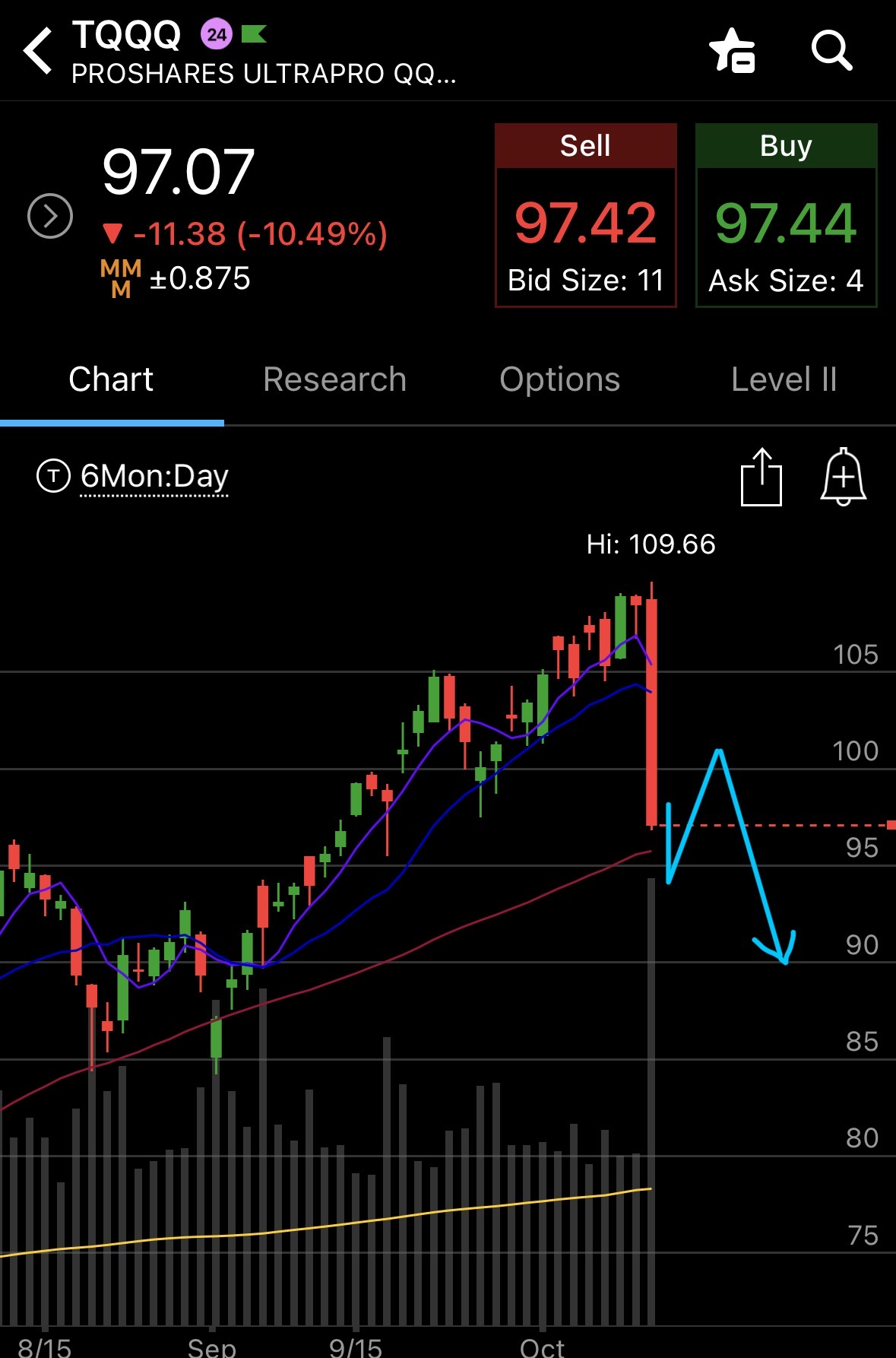Change the 6Mon:Day chart timeframe
The width and height of the screenshot is (896, 1358).
[x=154, y=477]
